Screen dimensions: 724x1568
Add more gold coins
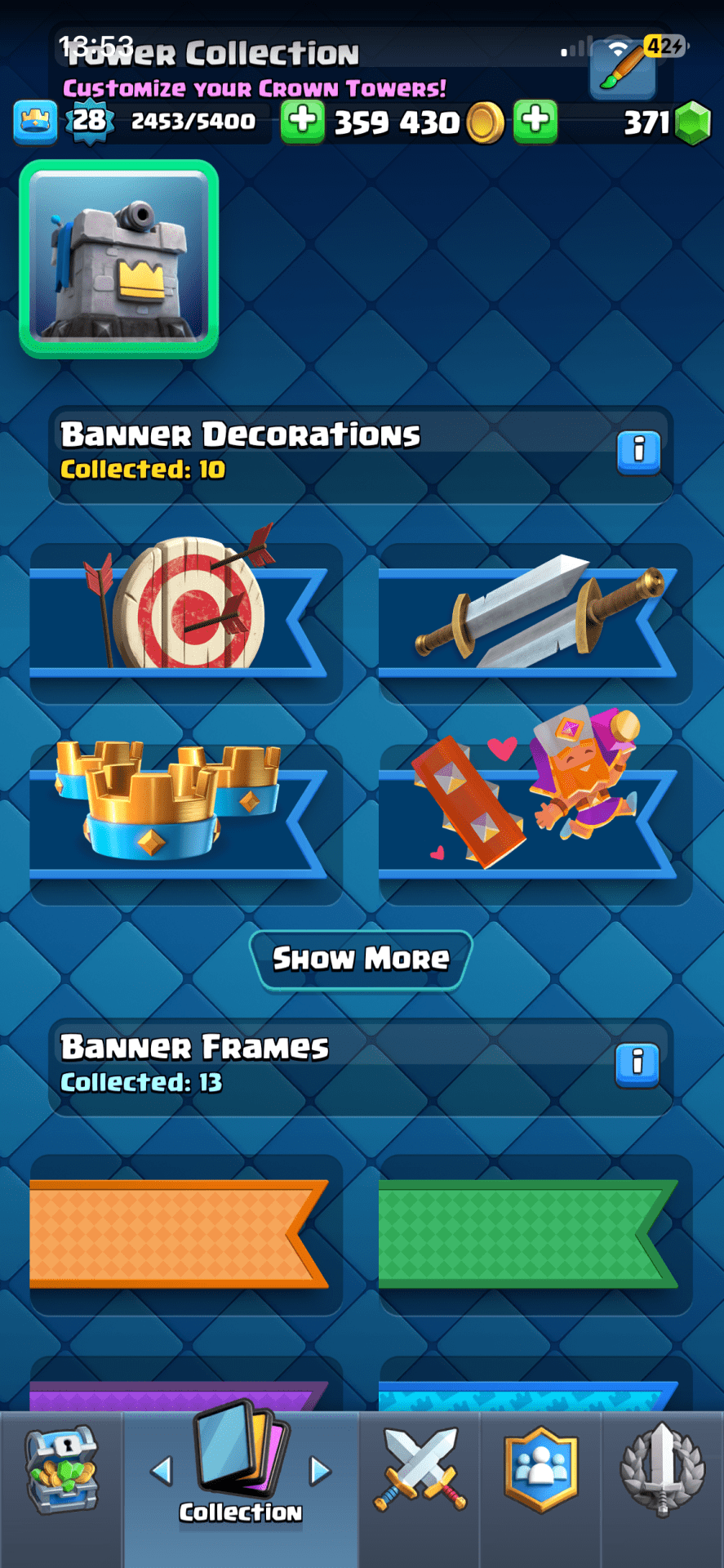535,121
